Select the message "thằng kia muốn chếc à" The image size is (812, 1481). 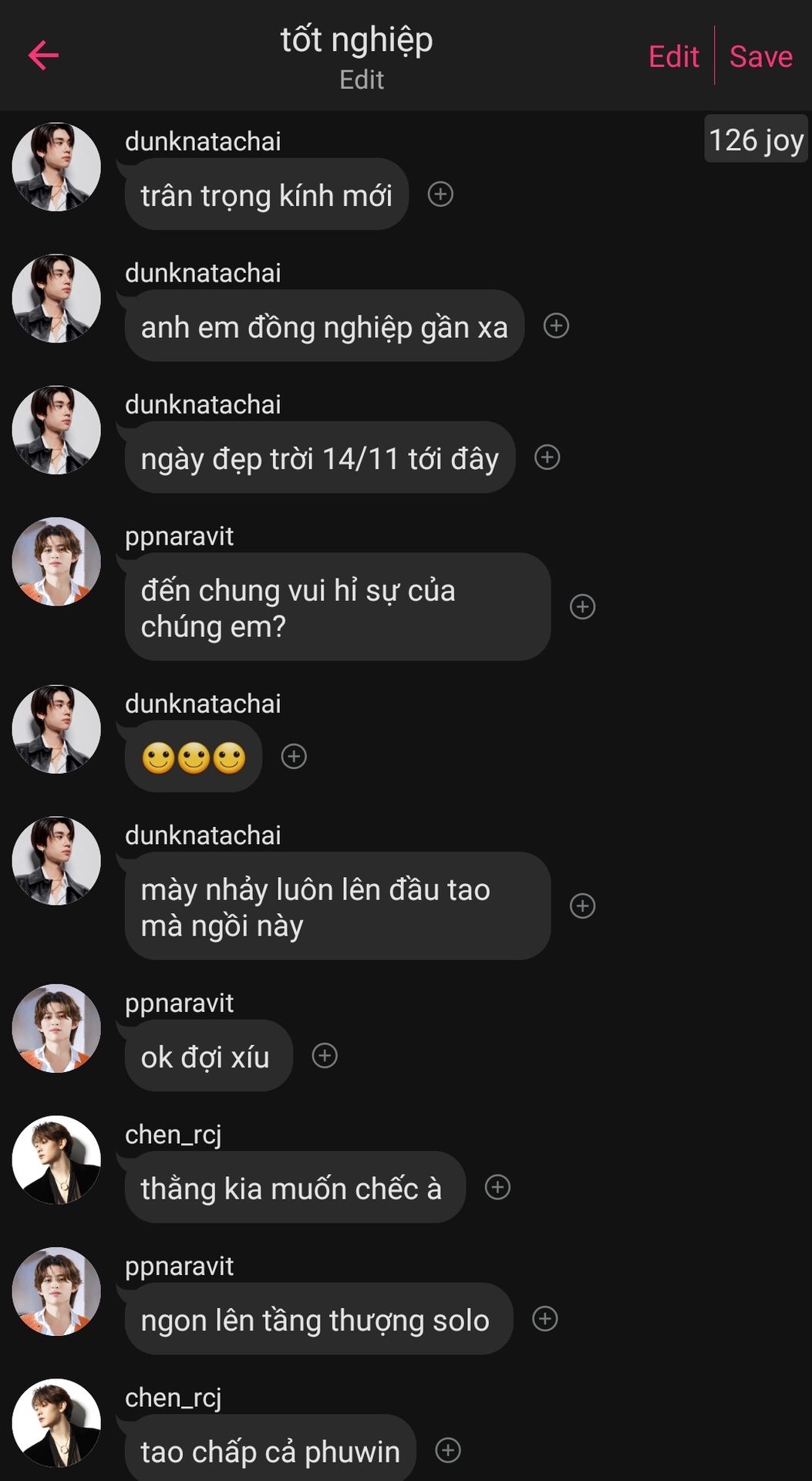pyautogui.click(x=295, y=1187)
